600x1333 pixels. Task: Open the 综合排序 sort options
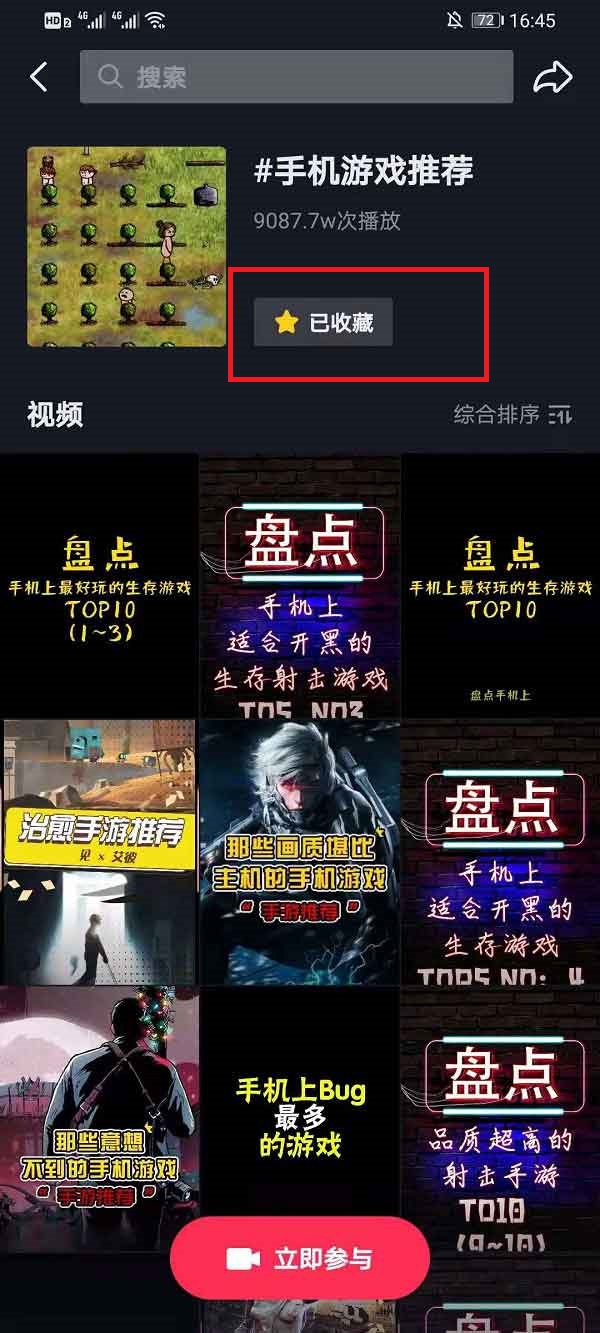[512, 414]
